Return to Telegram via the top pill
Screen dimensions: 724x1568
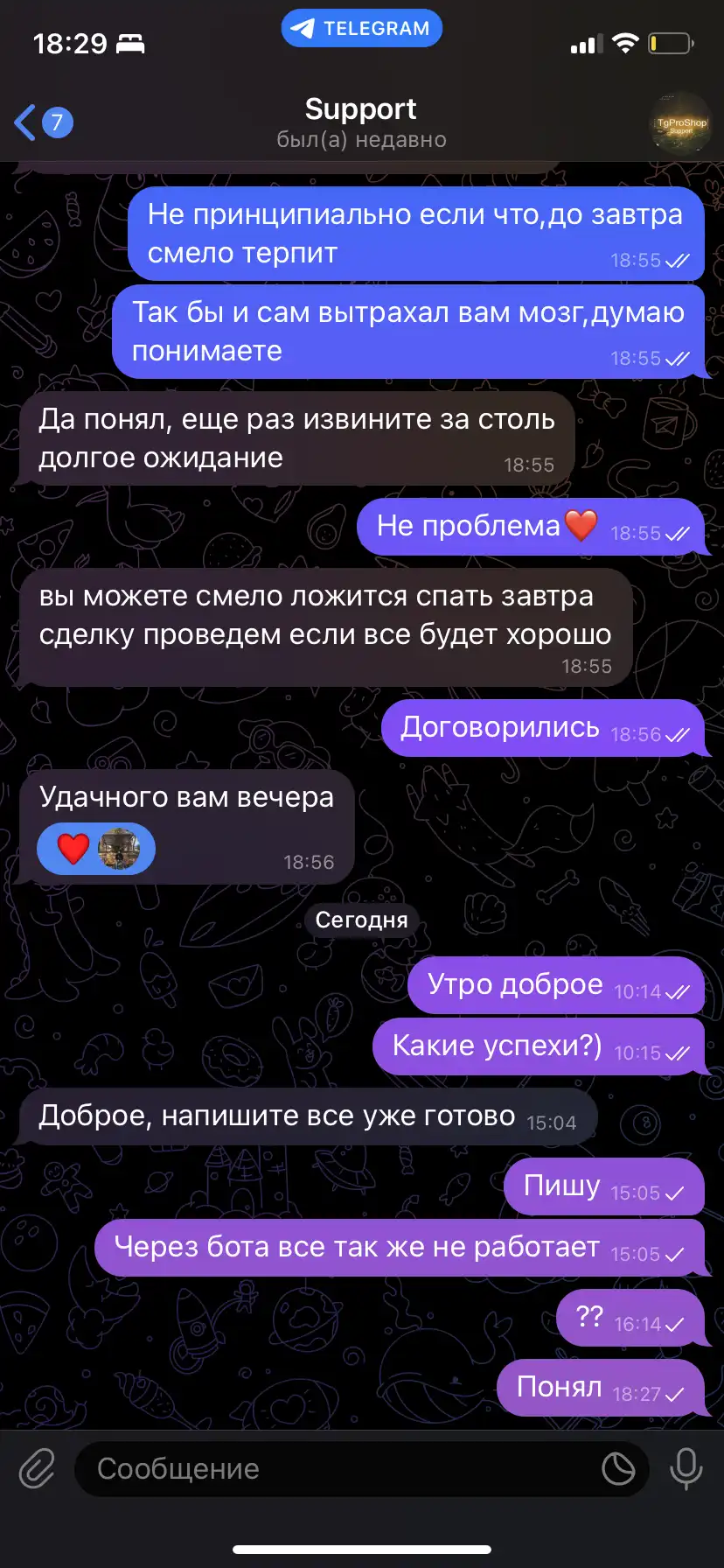361,28
